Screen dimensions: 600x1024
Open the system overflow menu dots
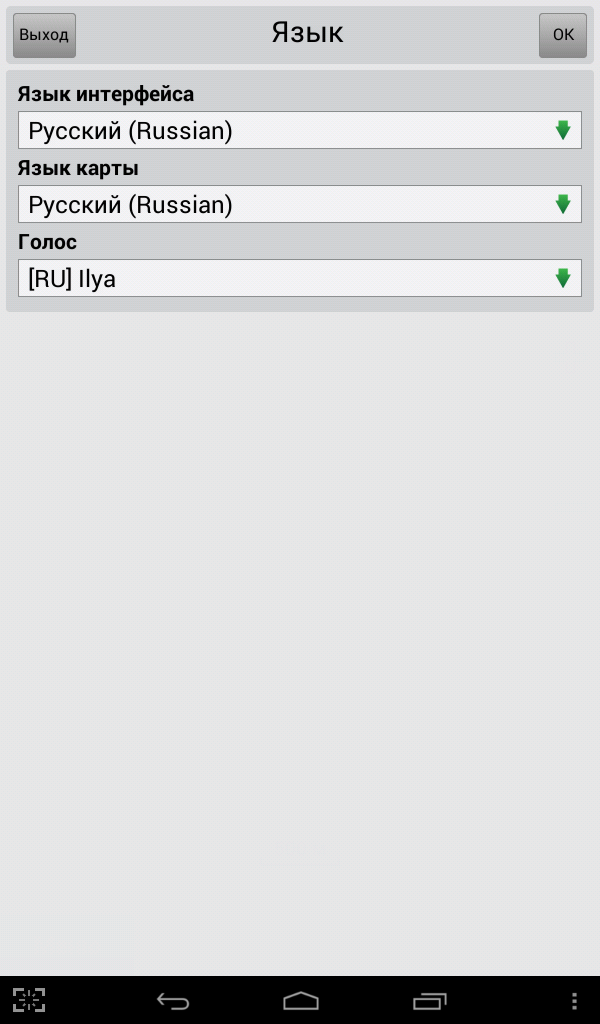tap(574, 1000)
